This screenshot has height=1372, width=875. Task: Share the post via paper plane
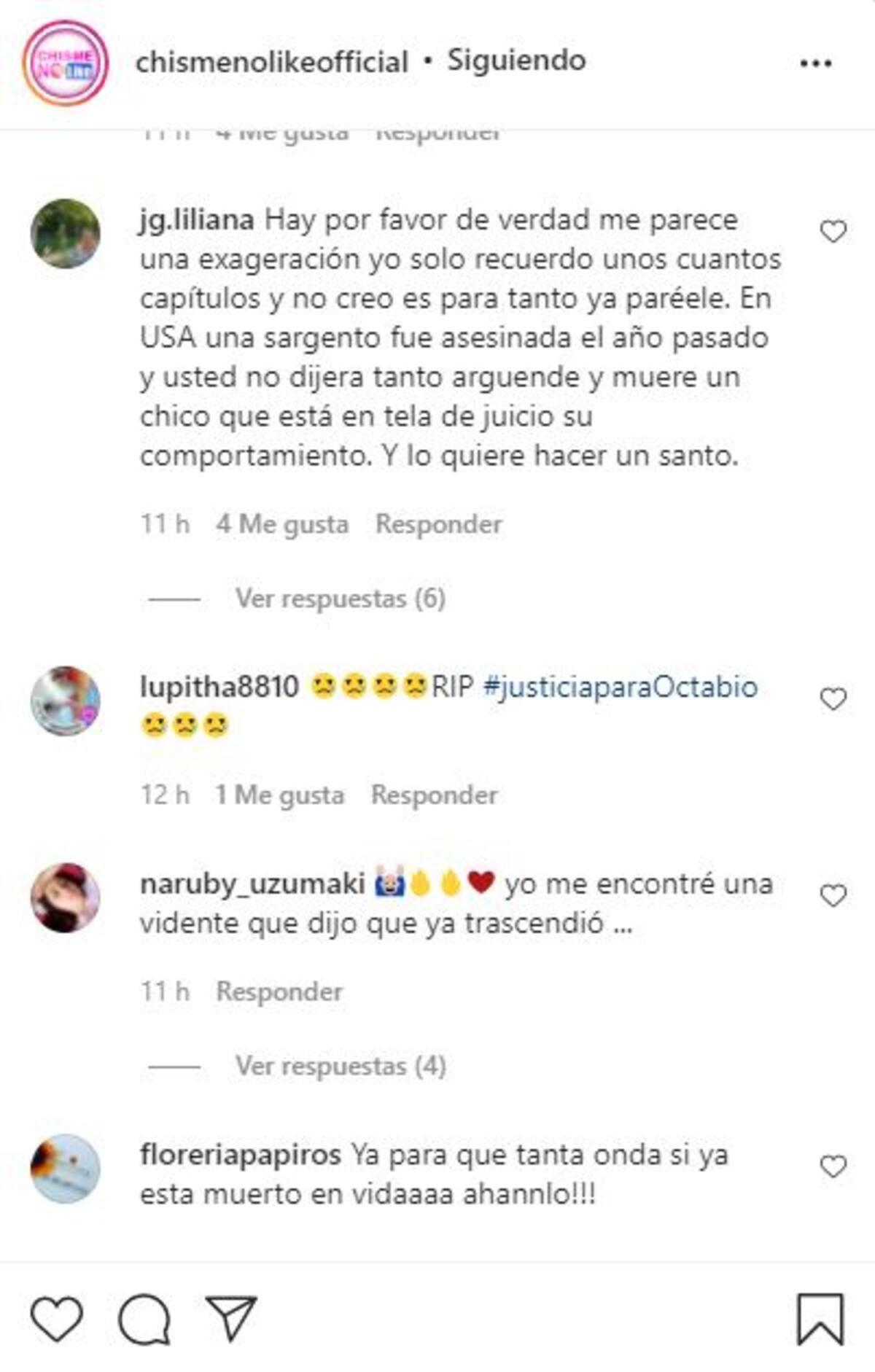click(231, 1318)
